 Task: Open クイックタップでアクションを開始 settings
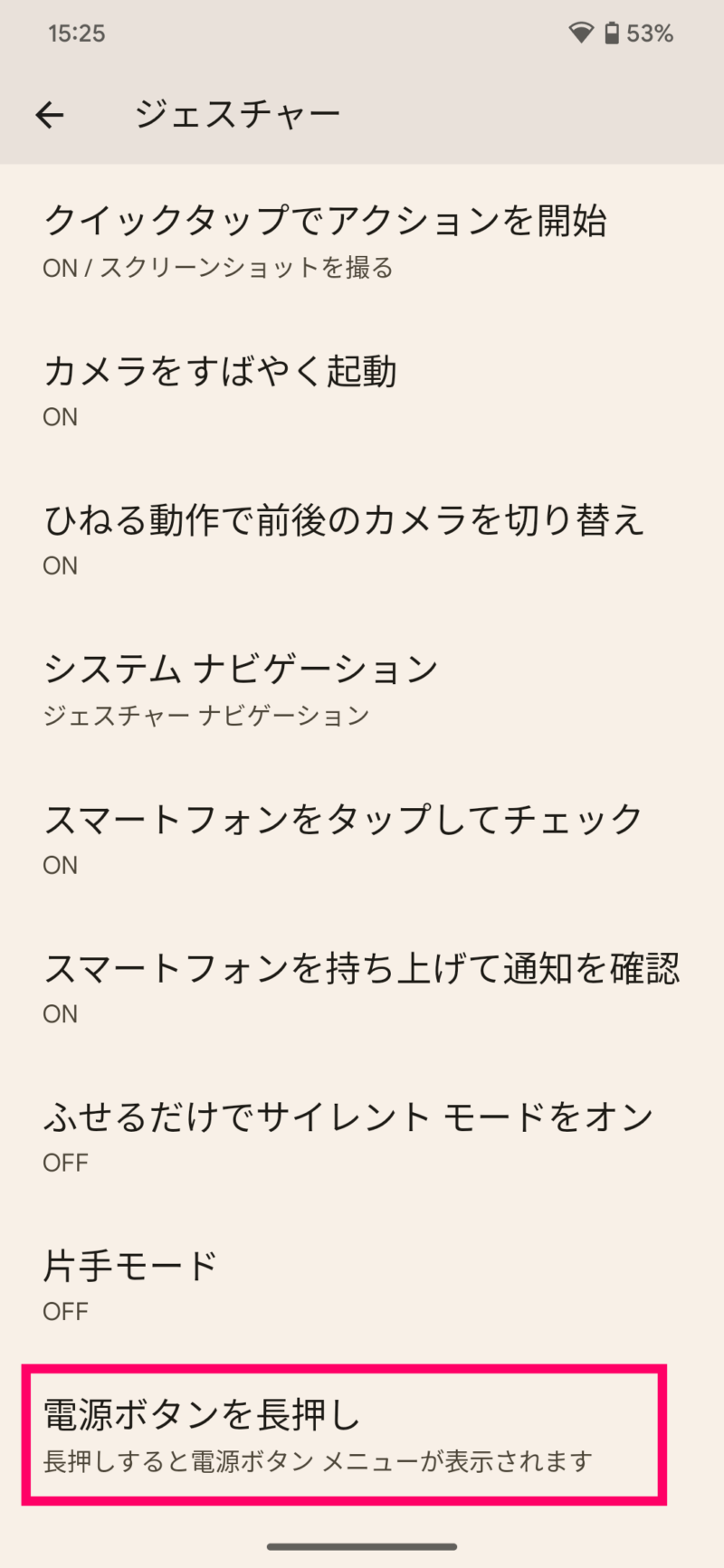click(362, 242)
